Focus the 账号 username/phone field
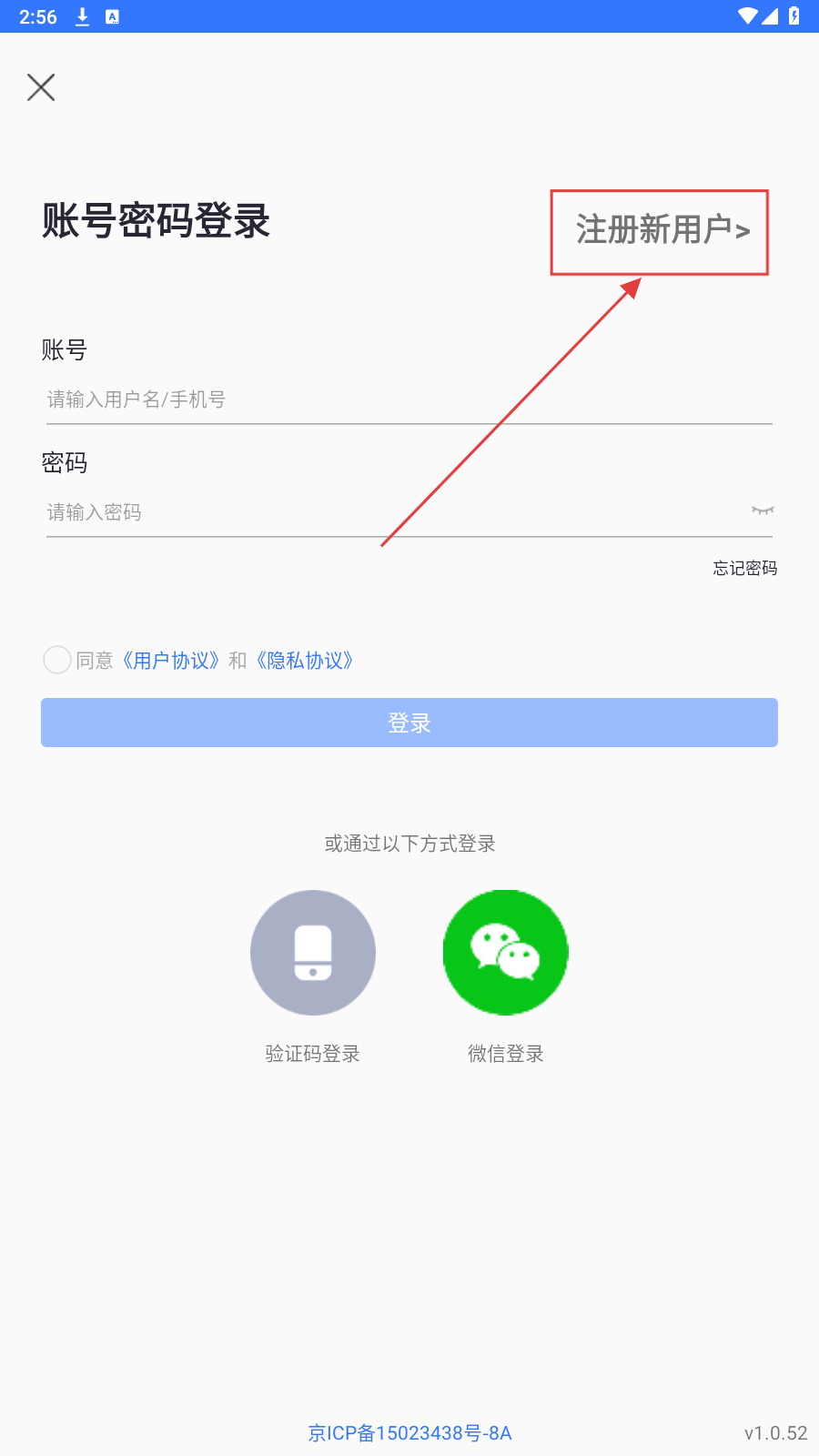The width and height of the screenshot is (819, 1456). pos(409,399)
